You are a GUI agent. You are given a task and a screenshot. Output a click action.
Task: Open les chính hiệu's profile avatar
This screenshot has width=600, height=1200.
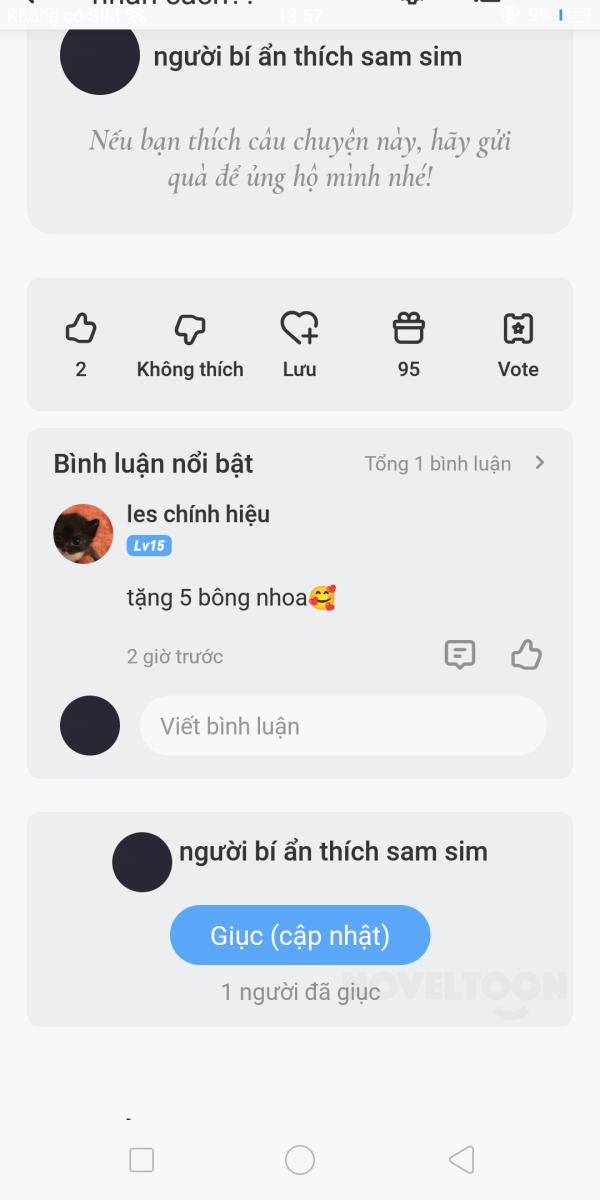point(83,534)
